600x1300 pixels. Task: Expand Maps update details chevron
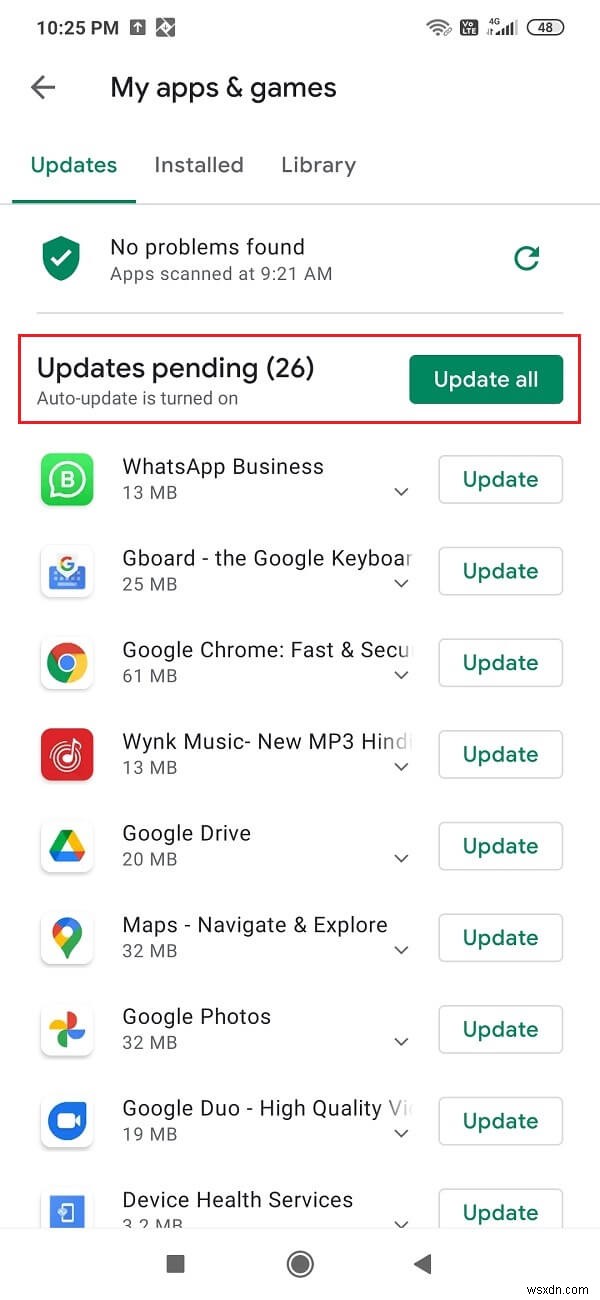coord(401,950)
